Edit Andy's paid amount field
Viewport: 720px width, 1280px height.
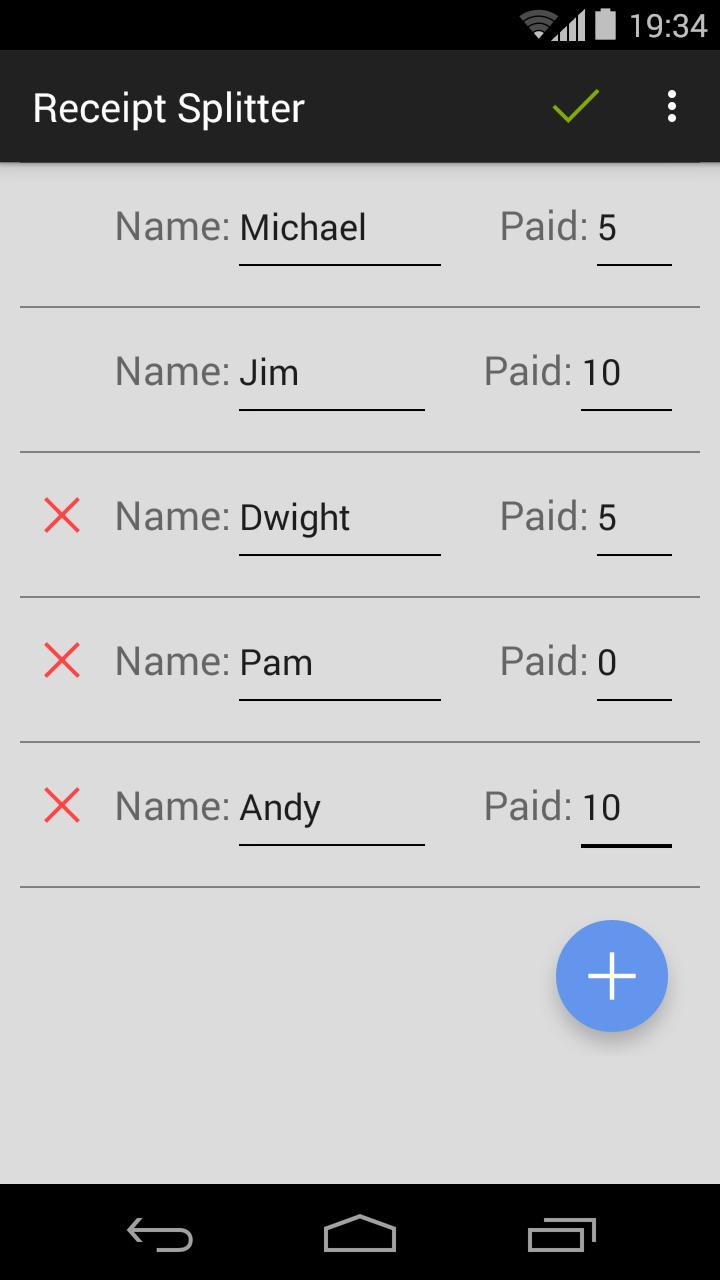pyautogui.click(x=625, y=809)
